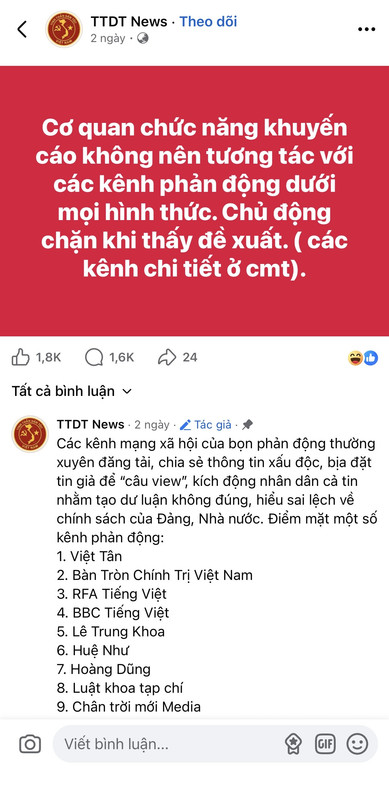Screen dimensions: 389x800
Task: Open TTDT News page name in header
Action: coord(129,21)
